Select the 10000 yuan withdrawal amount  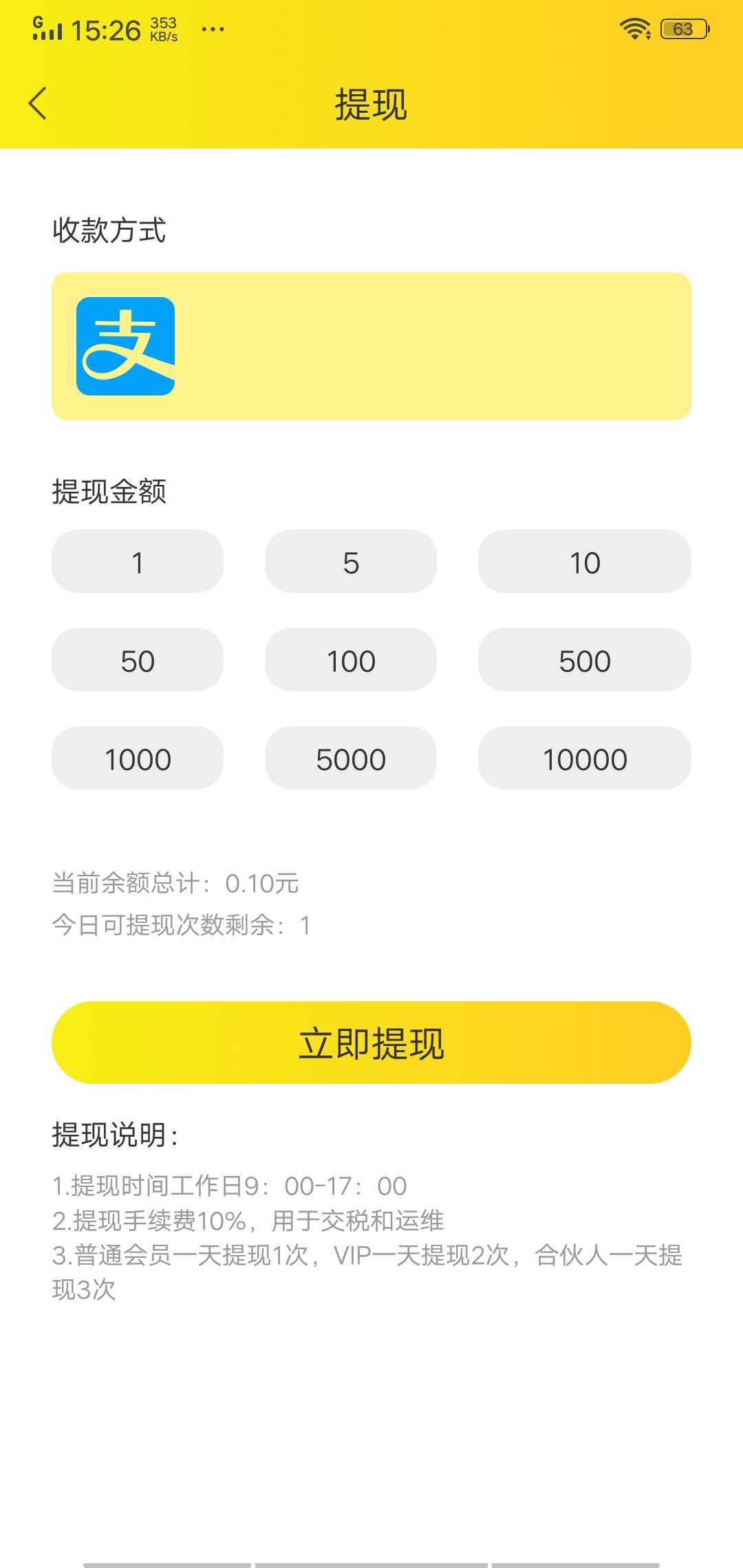[584, 759]
